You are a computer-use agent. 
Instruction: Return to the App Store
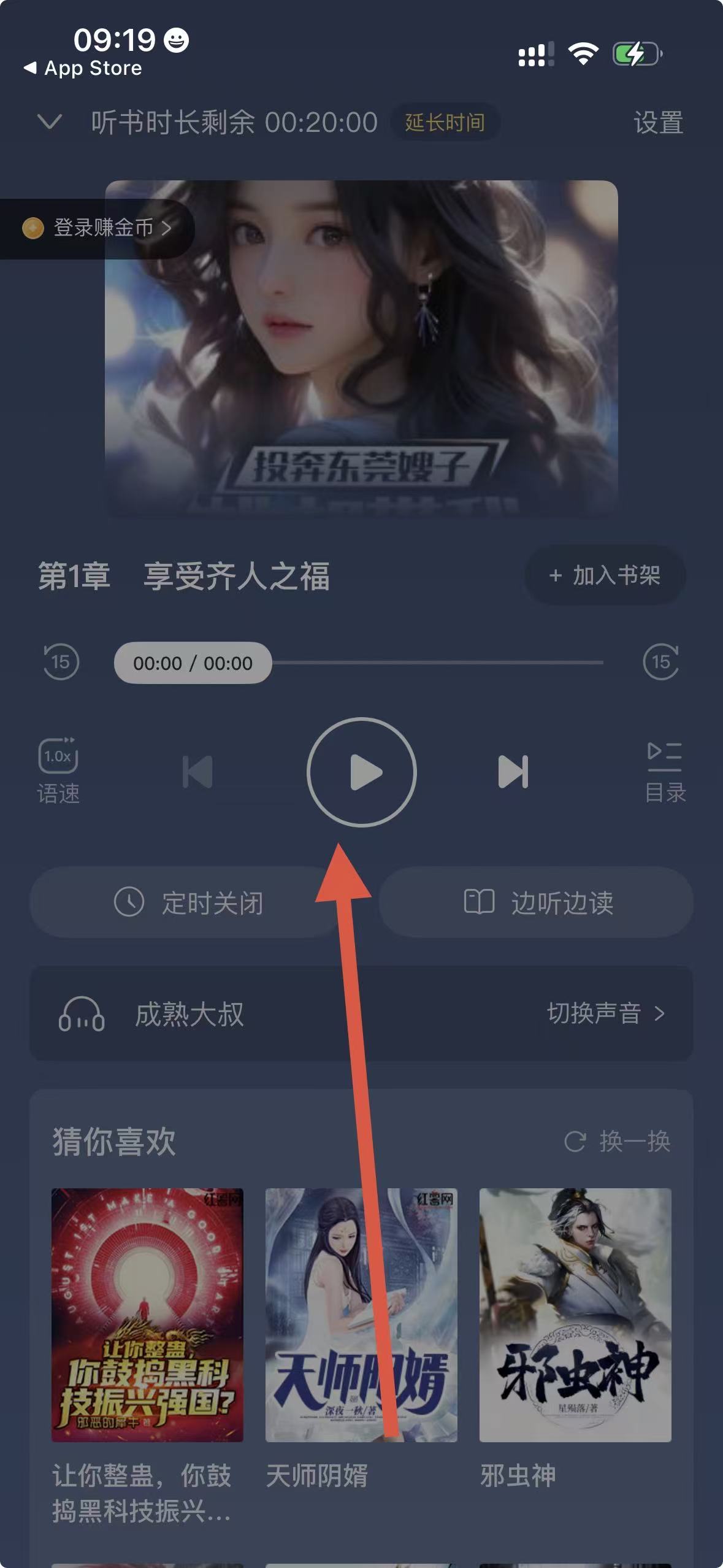pos(83,68)
